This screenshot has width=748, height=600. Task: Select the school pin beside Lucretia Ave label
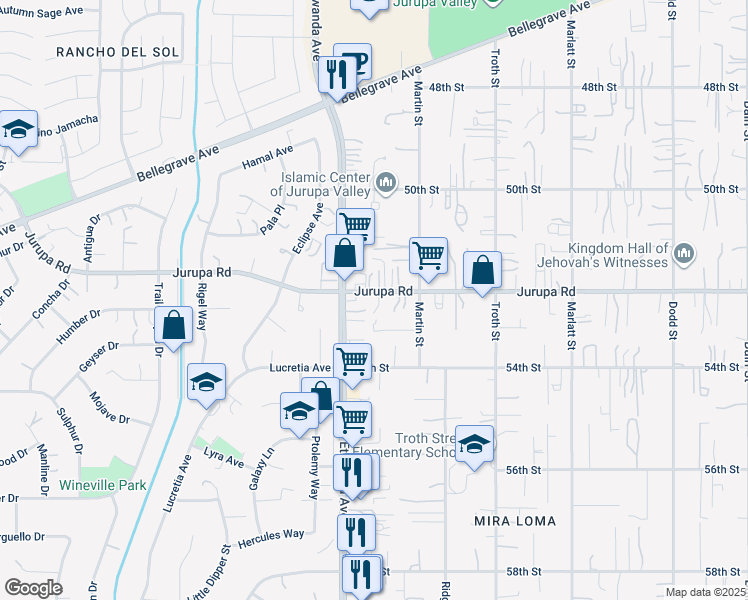tap(207, 382)
